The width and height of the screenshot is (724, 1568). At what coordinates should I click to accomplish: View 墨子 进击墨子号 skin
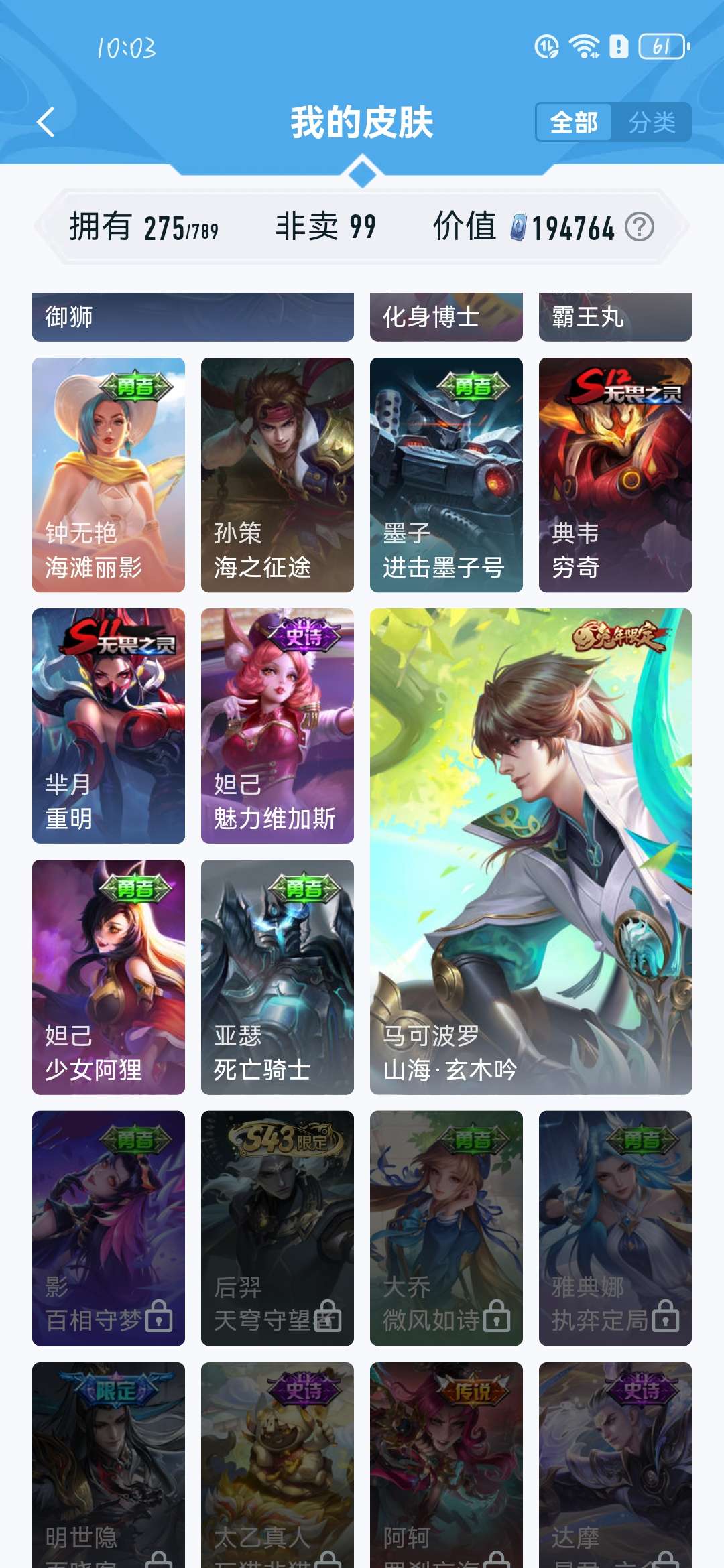(446, 474)
